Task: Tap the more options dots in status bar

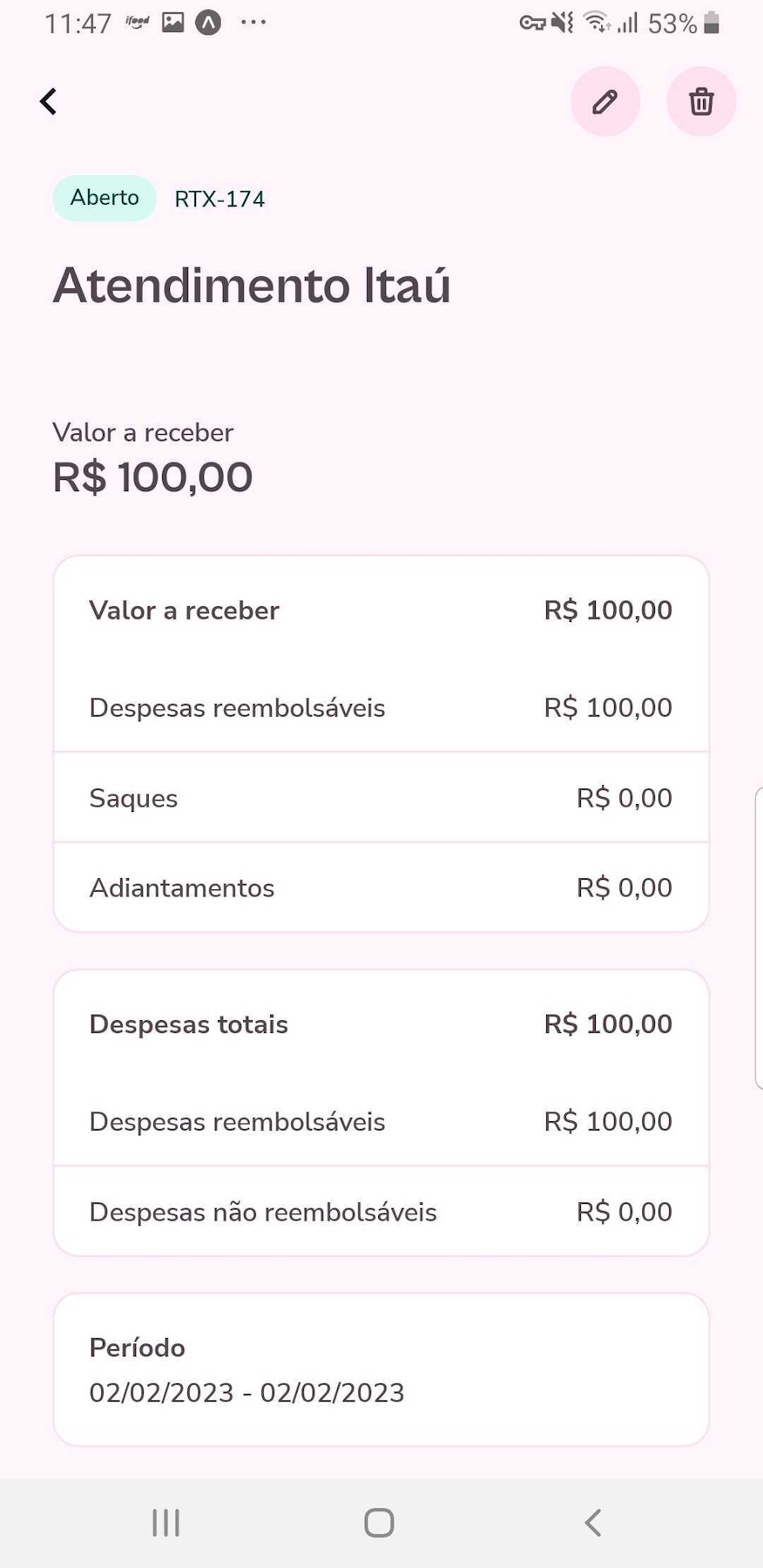Action: click(253, 23)
